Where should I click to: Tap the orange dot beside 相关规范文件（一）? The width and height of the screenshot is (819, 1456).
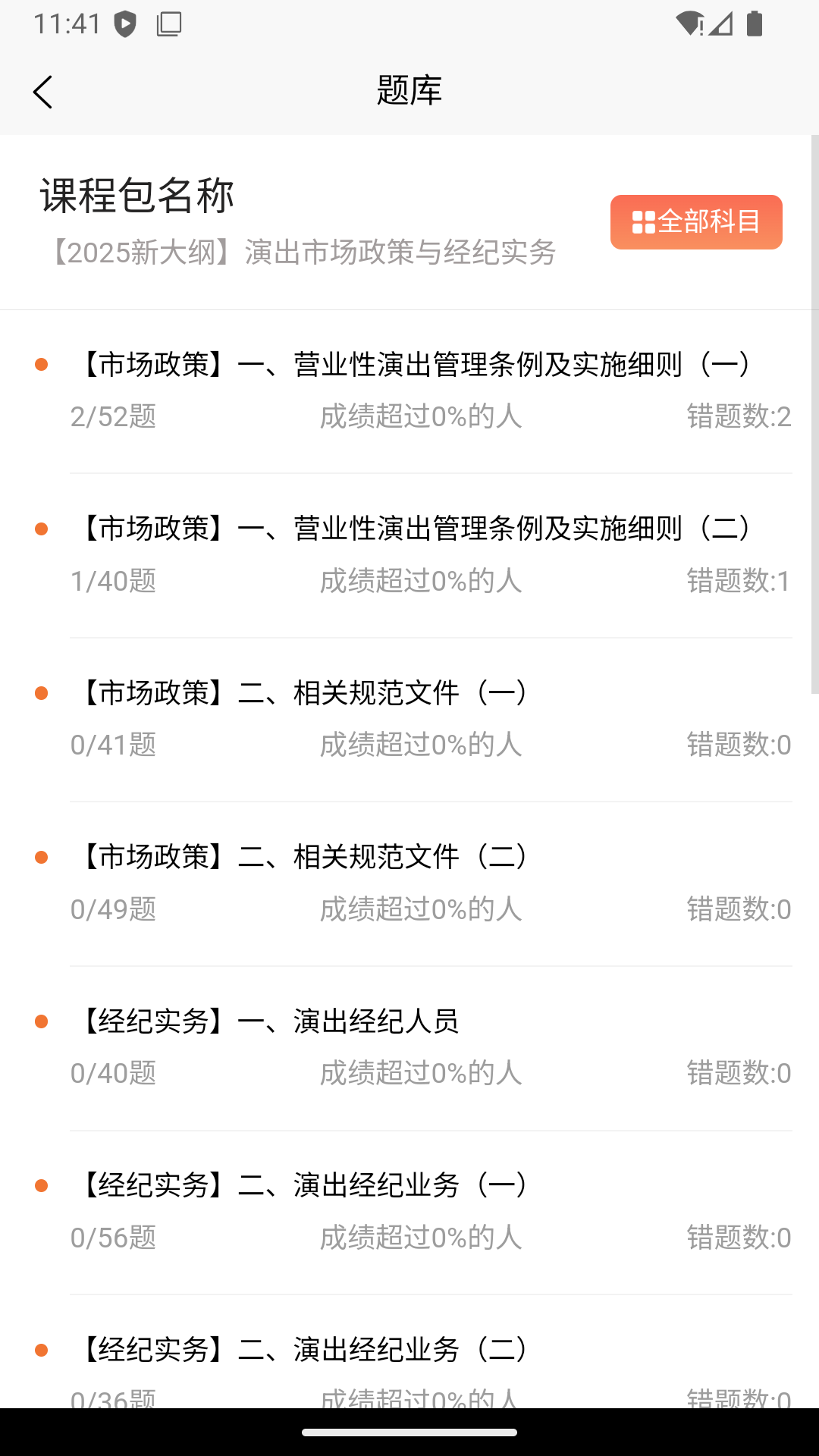tap(42, 692)
